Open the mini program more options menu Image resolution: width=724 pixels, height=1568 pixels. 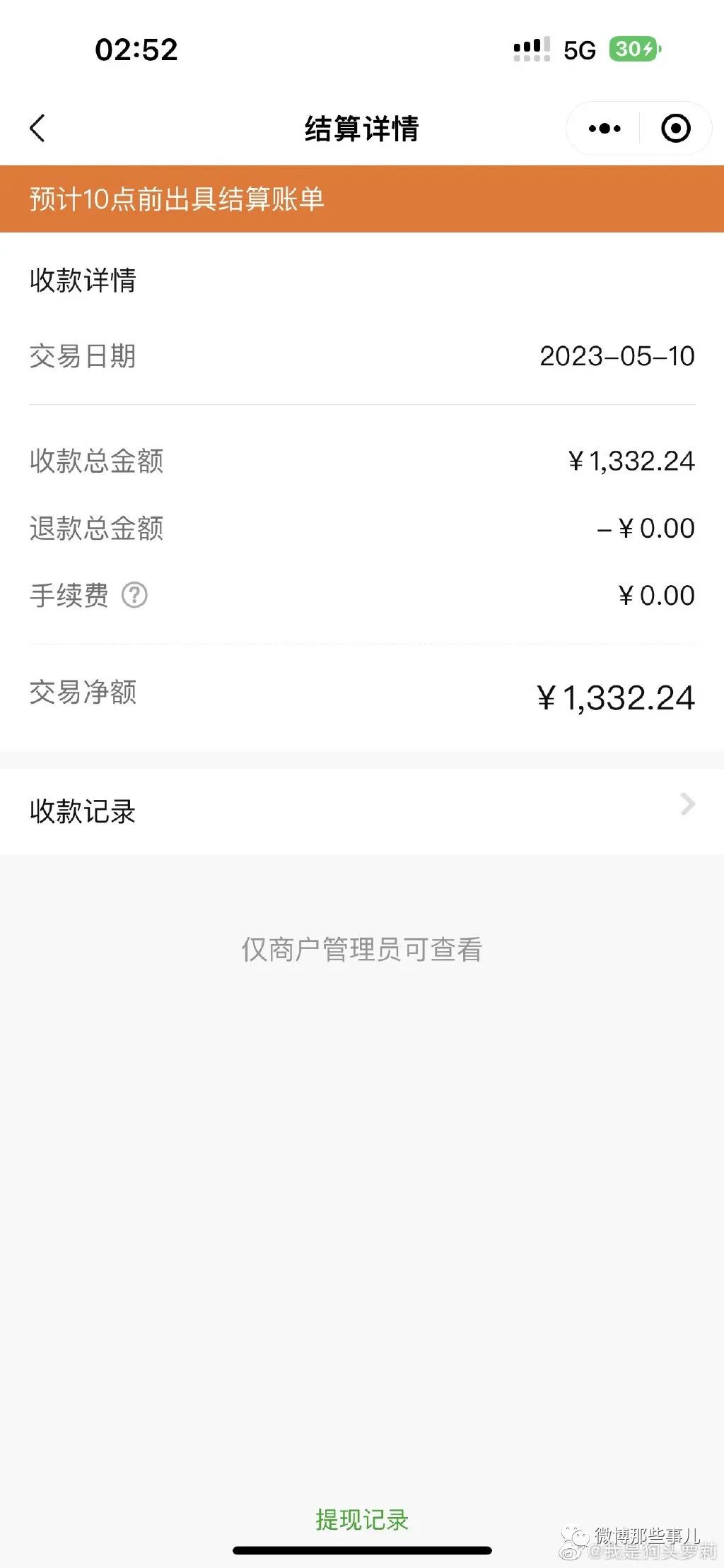pyautogui.click(x=605, y=129)
